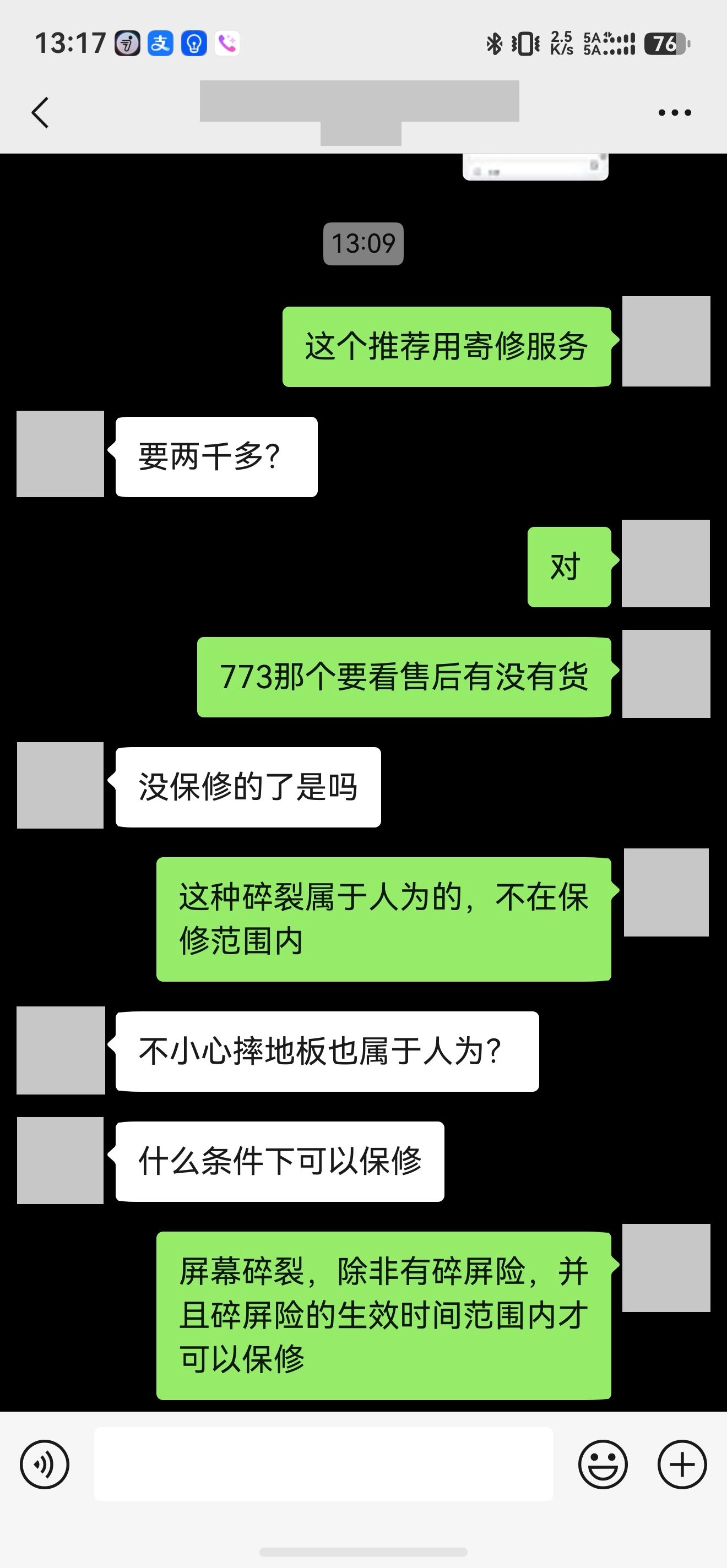Tap the avatar beside "这个推荐用寄修服务"
Image resolution: width=727 pixels, height=1568 pixels.
(666, 341)
